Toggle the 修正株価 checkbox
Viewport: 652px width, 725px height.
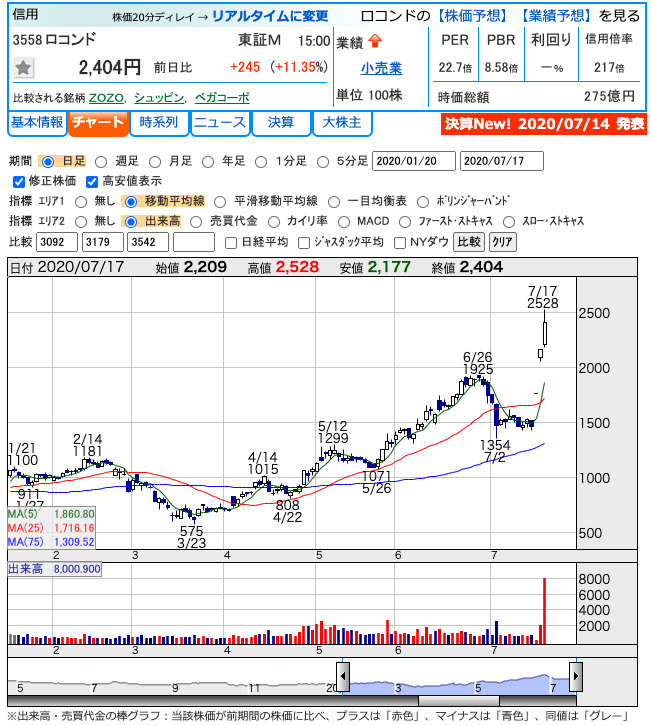pos(18,181)
